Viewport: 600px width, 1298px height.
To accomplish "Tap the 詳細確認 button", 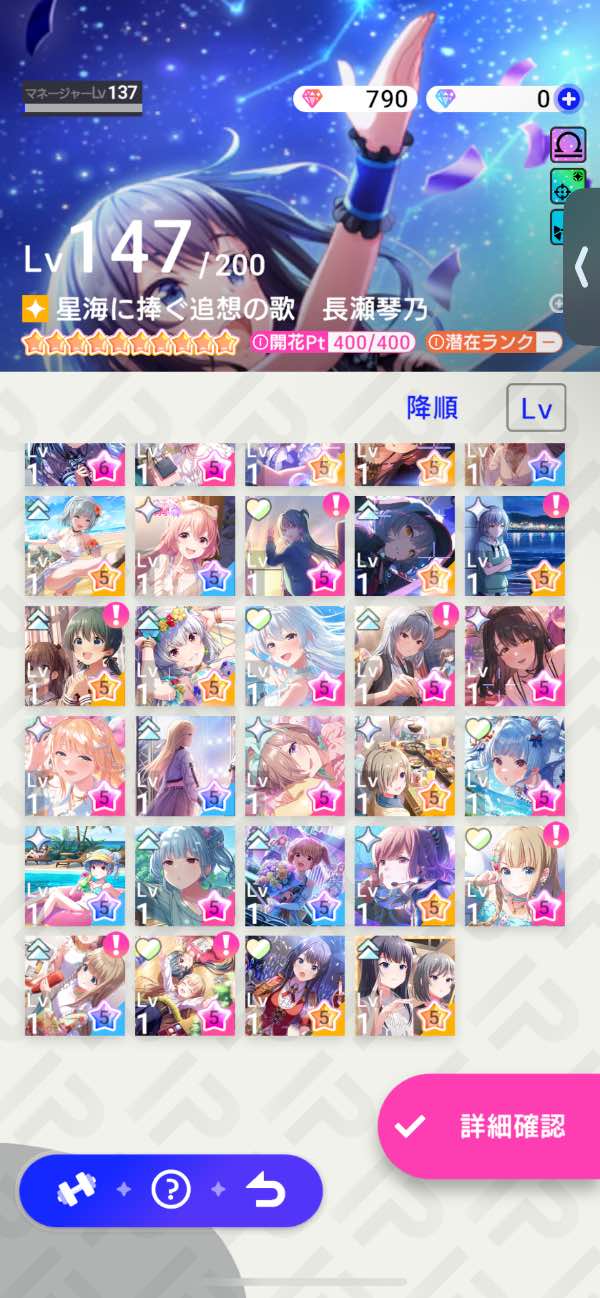I will click(490, 1126).
